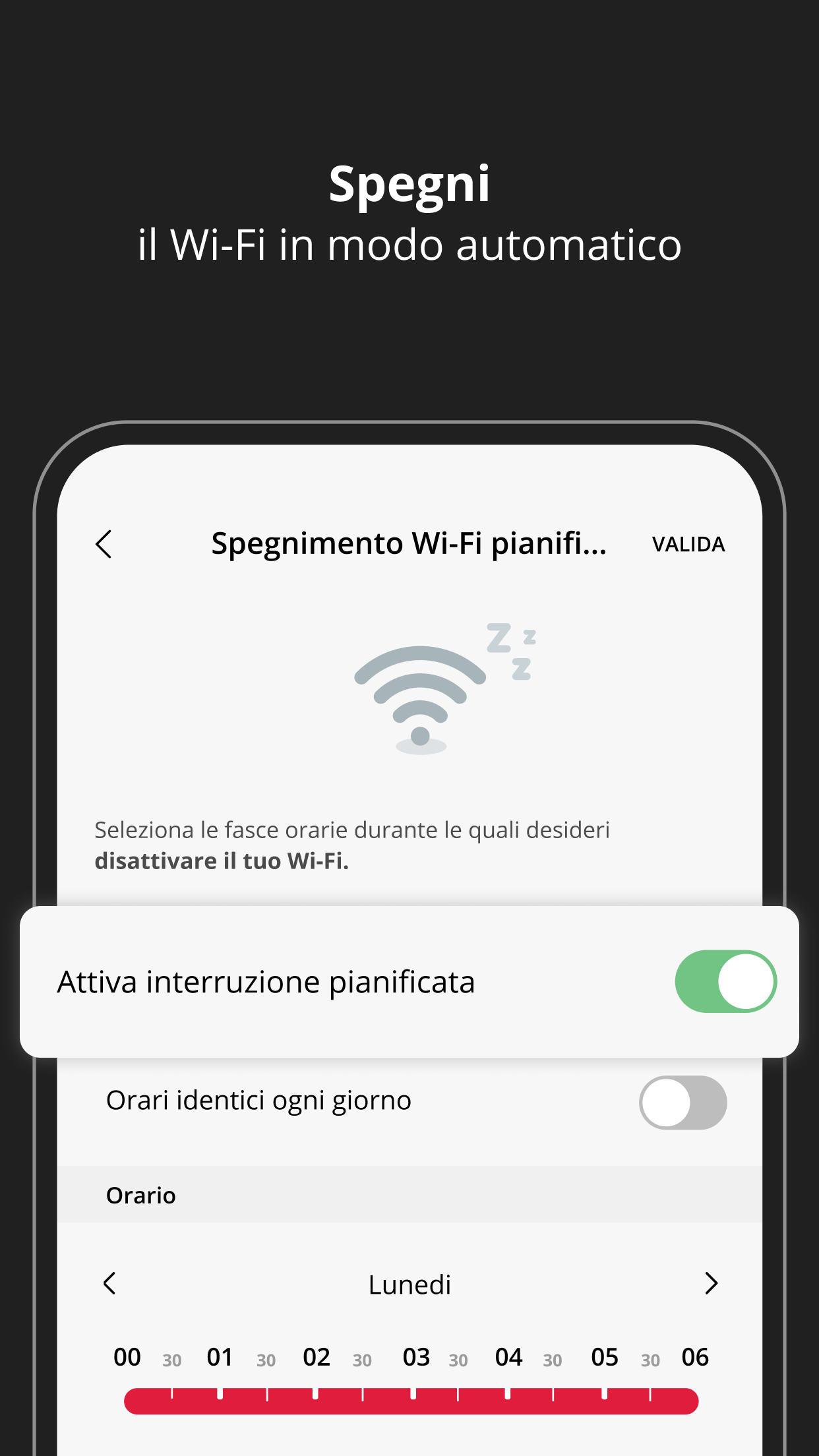Open the Orario section header
Screen dimensions: 819x1456
(x=141, y=1195)
